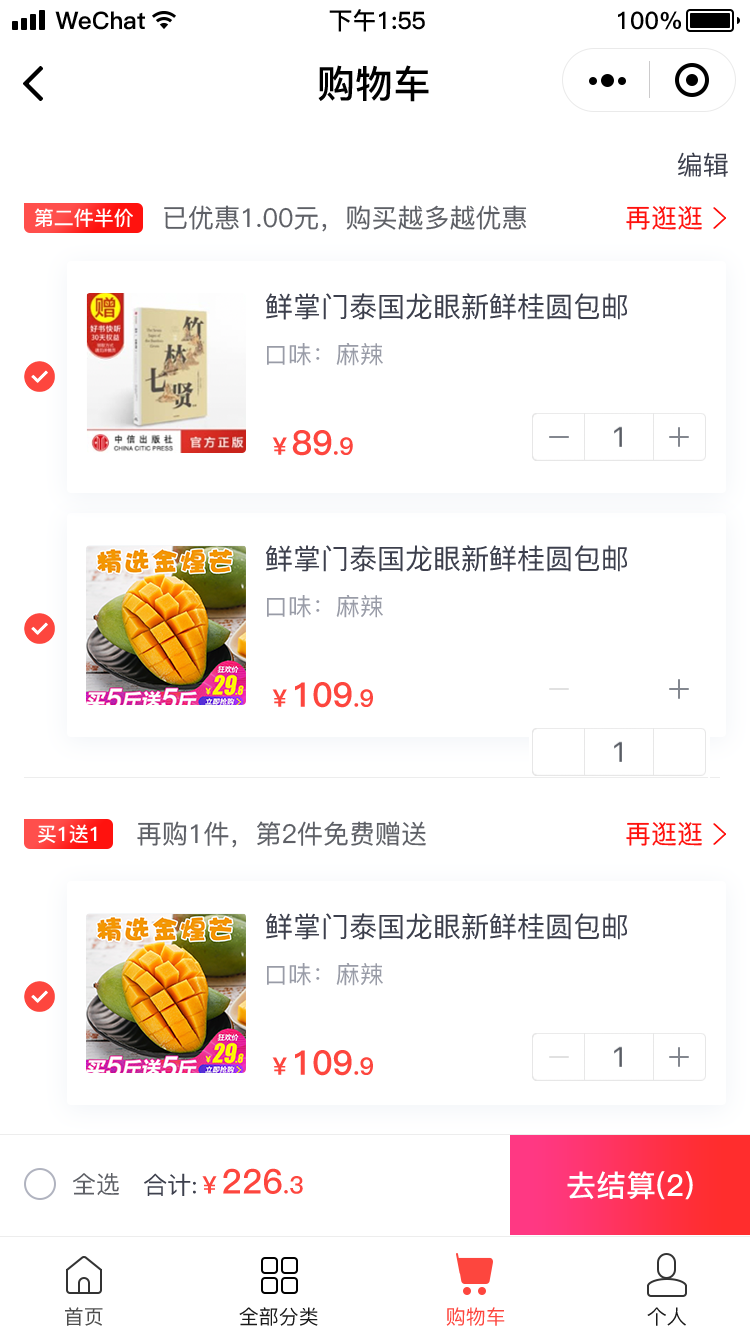Open the mini-program more options menu
This screenshot has height=1334, width=750.
tap(607, 81)
